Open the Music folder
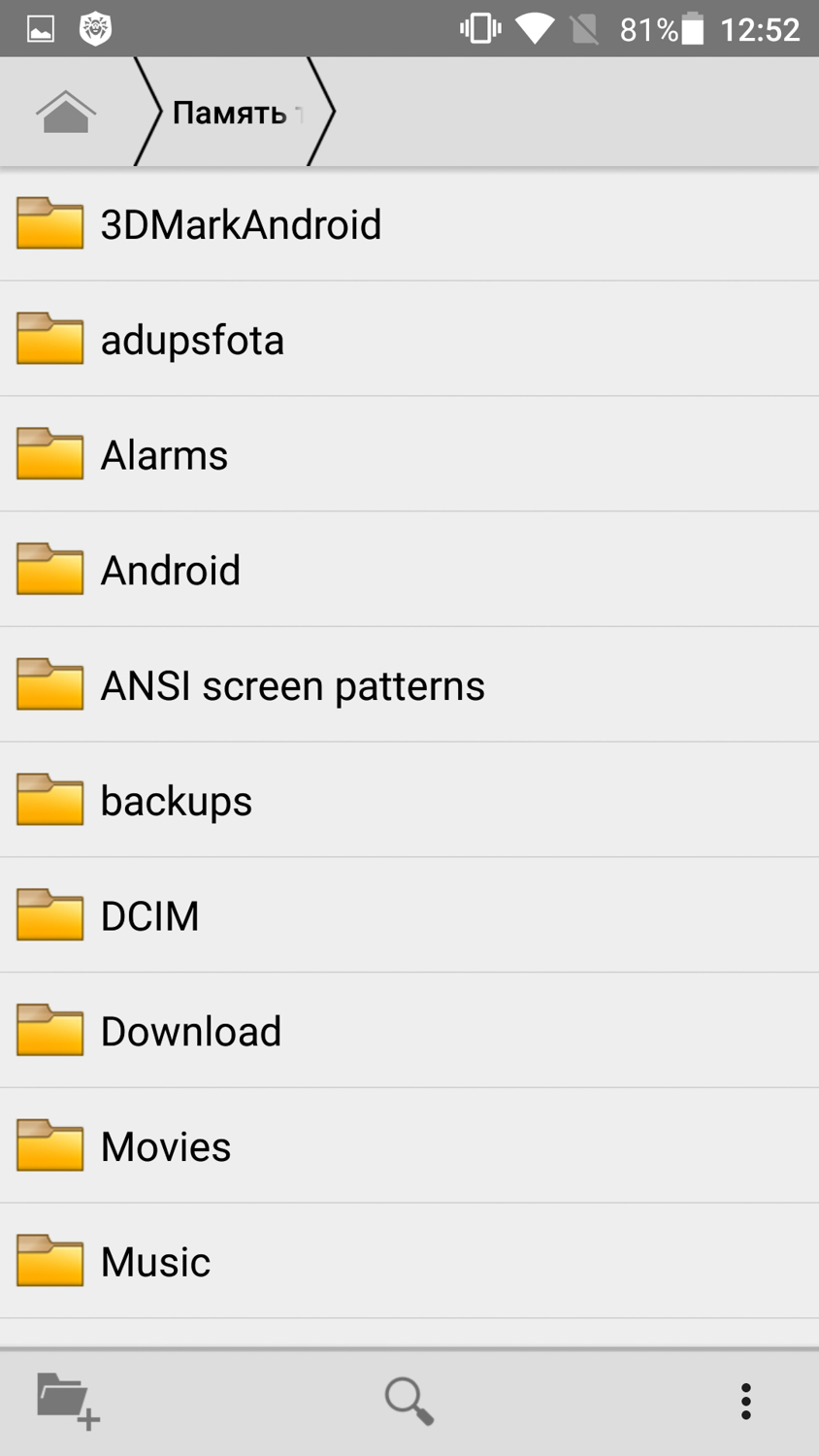 [x=155, y=1263]
